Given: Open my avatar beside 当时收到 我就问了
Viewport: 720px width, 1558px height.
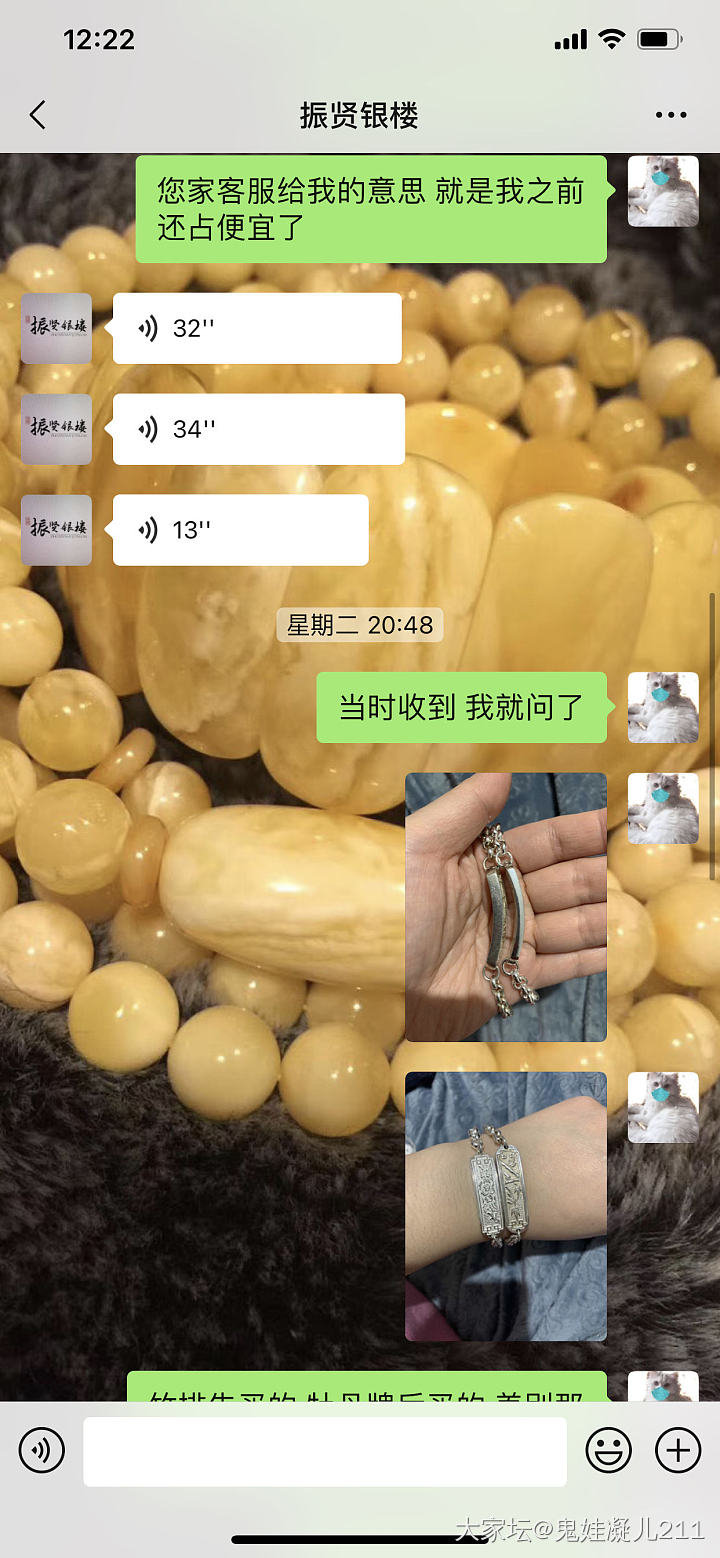Looking at the screenshot, I should click(663, 707).
